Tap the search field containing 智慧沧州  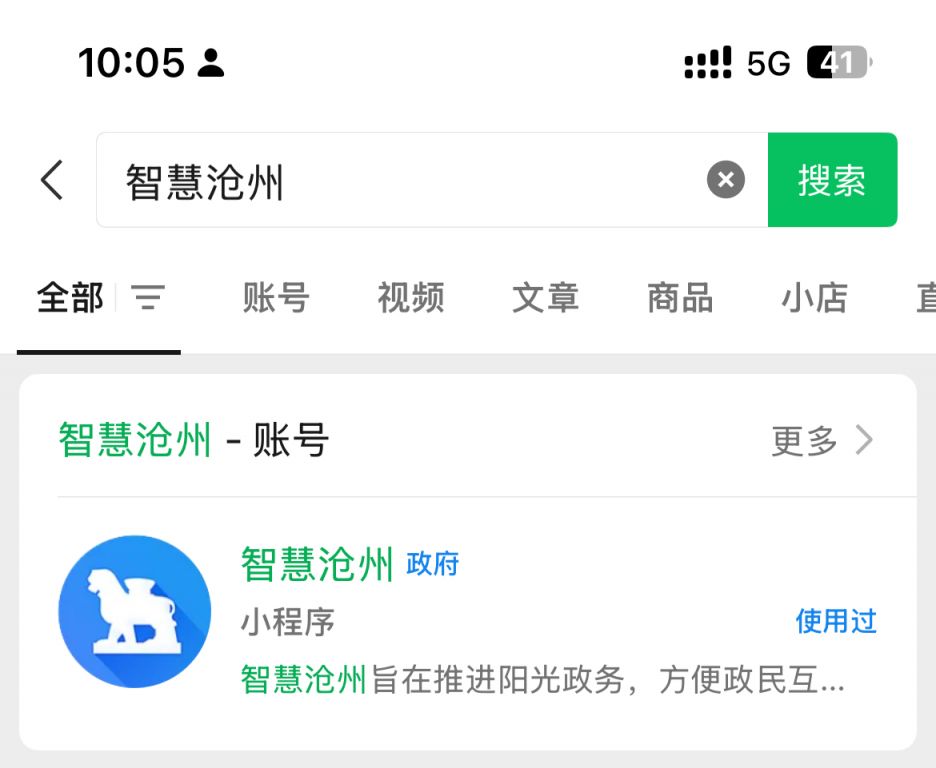(x=400, y=181)
